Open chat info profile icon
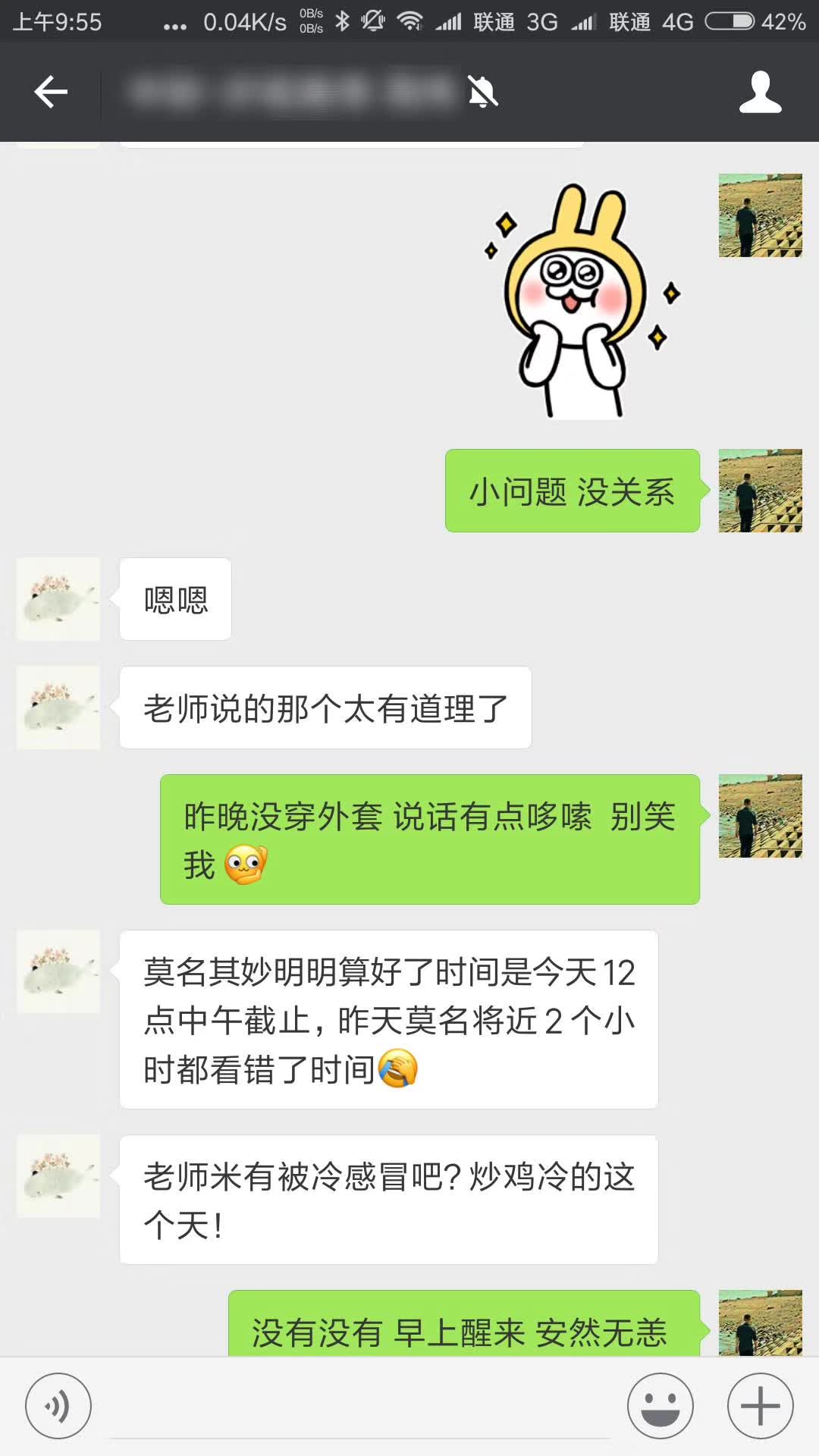The width and height of the screenshot is (819, 1456). (760, 93)
